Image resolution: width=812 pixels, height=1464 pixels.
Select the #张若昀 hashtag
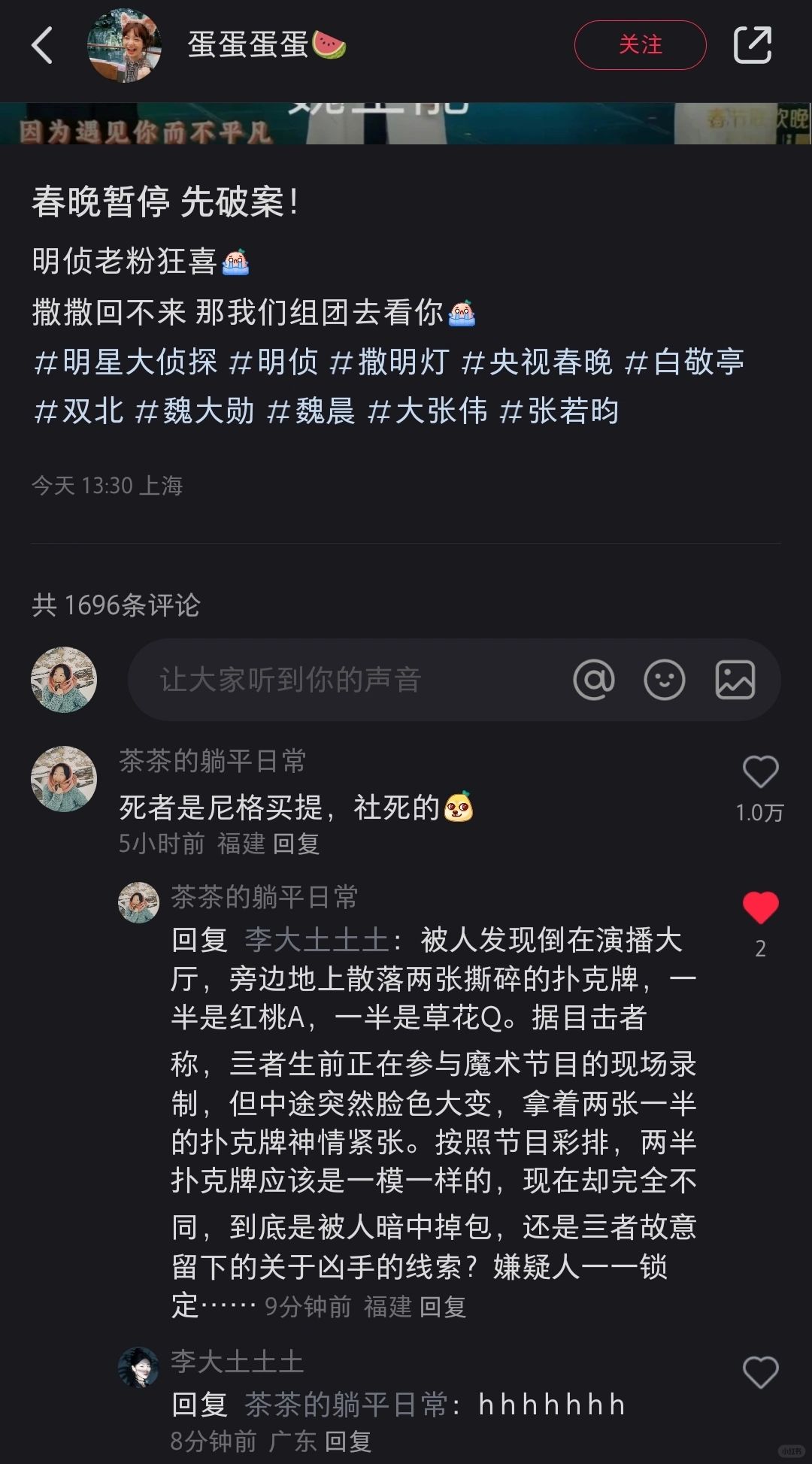point(562,412)
